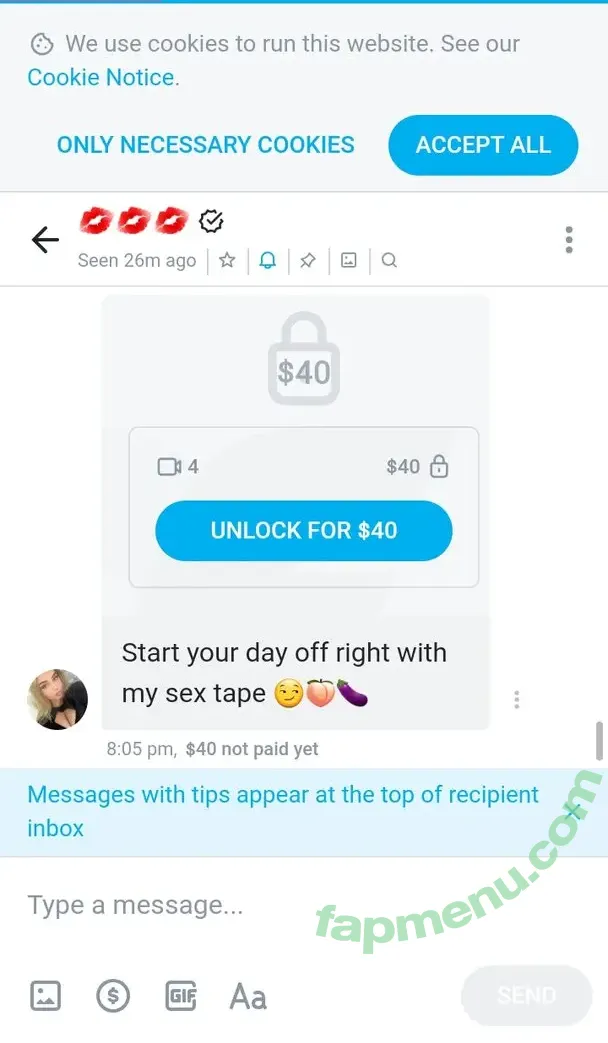Accept all cookies
608x1043 pixels.
[483, 145]
